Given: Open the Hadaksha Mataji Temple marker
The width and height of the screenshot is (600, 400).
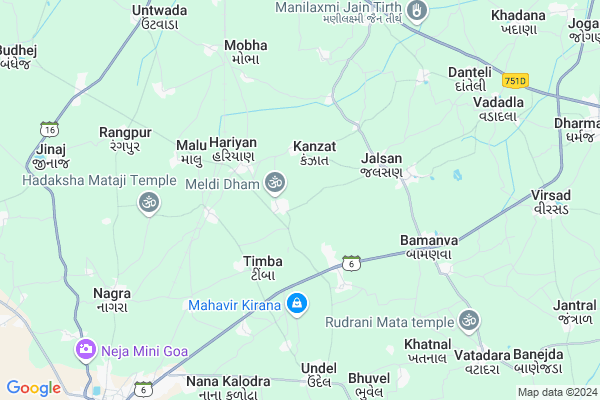Looking at the screenshot, I should pos(148,203).
